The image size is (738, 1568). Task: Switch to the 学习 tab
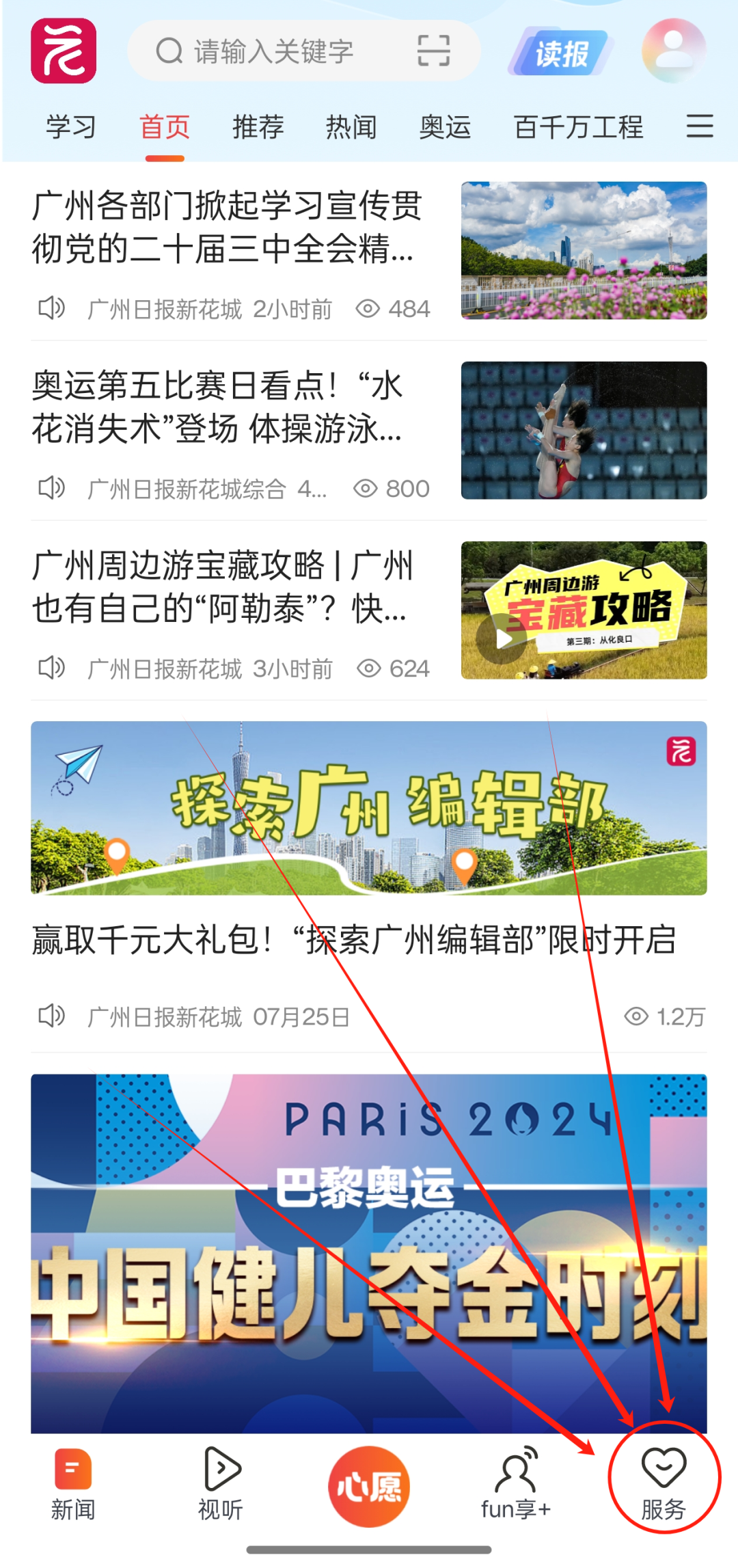point(70,128)
